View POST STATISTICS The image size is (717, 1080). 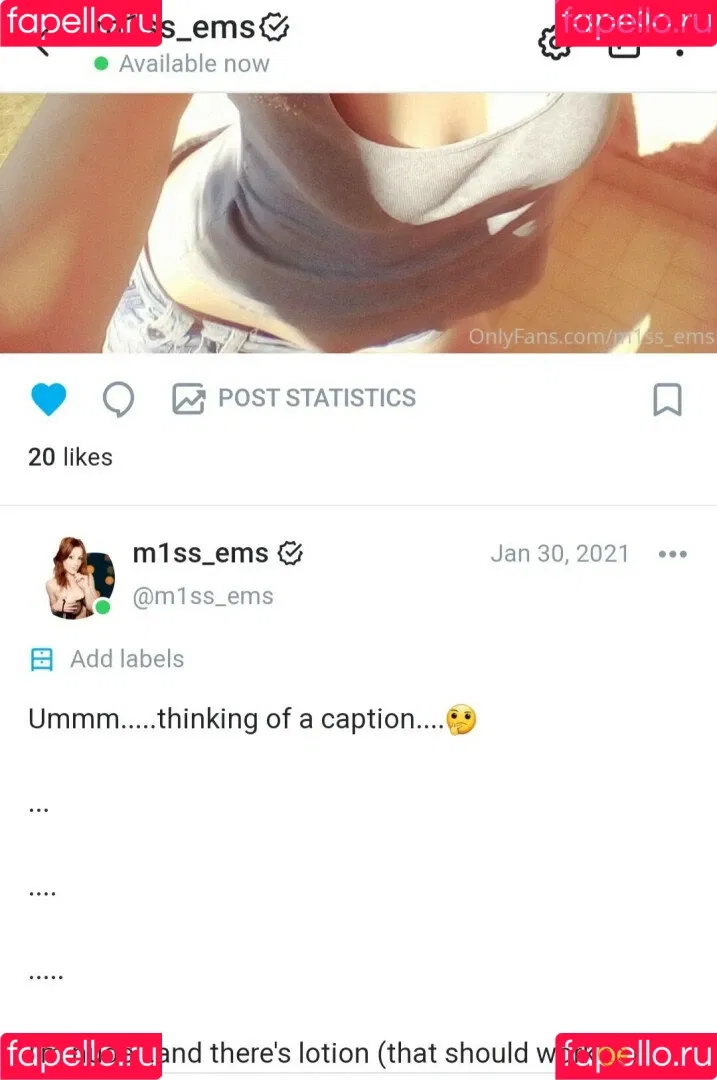(x=294, y=398)
